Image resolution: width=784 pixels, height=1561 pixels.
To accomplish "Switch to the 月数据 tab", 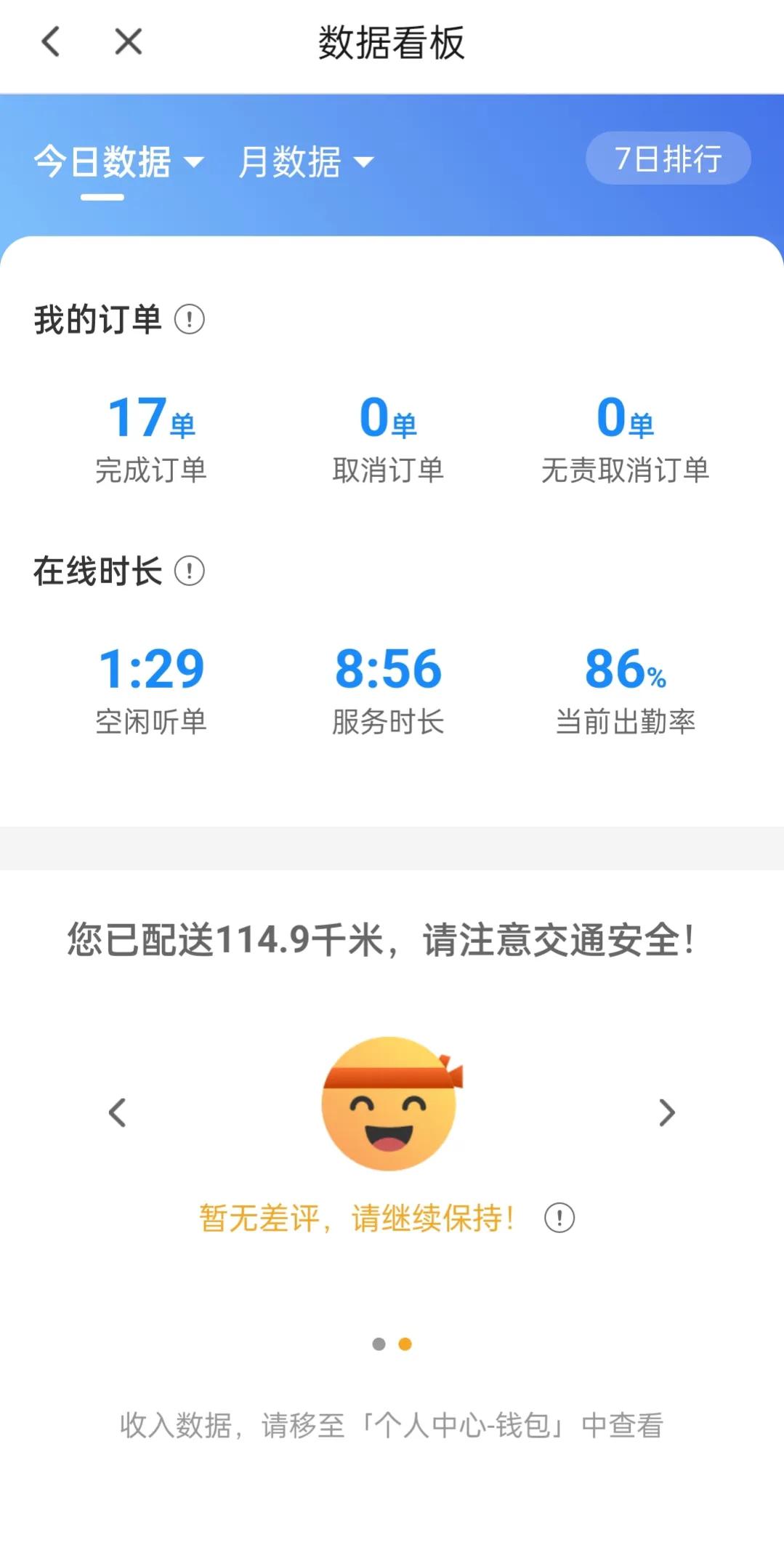I will 294,163.
